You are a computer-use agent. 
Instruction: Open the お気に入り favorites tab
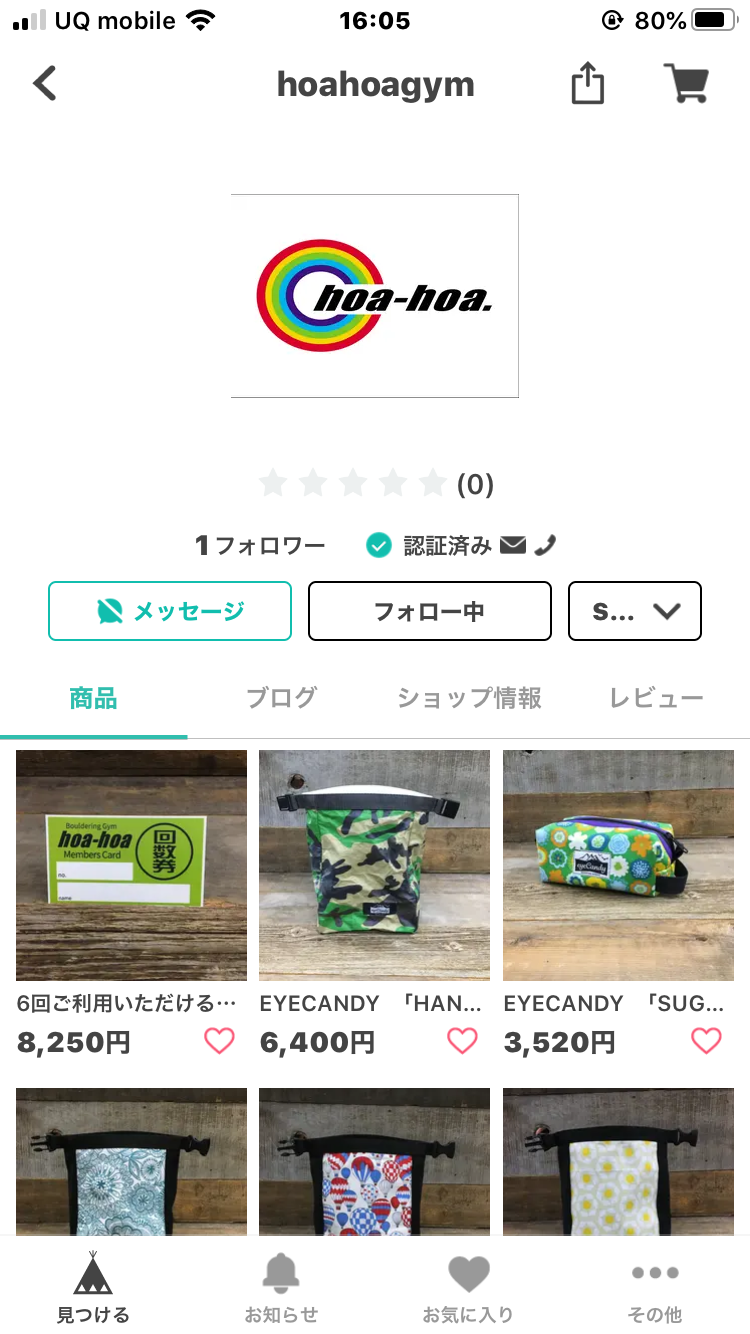pyautogui.click(x=468, y=1286)
